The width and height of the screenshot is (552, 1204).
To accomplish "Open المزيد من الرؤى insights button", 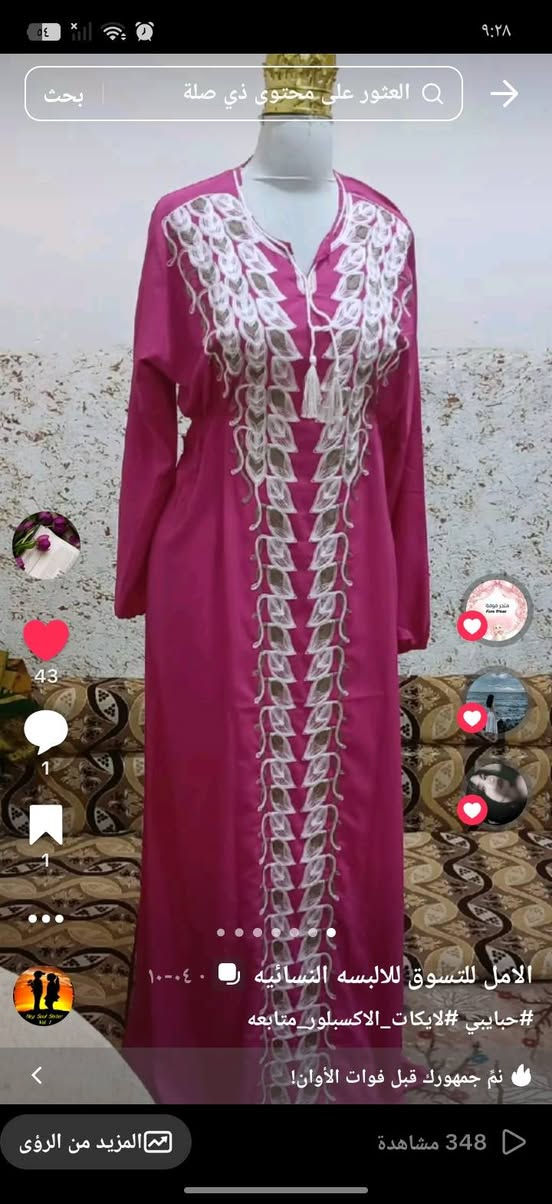I will (x=96, y=1142).
